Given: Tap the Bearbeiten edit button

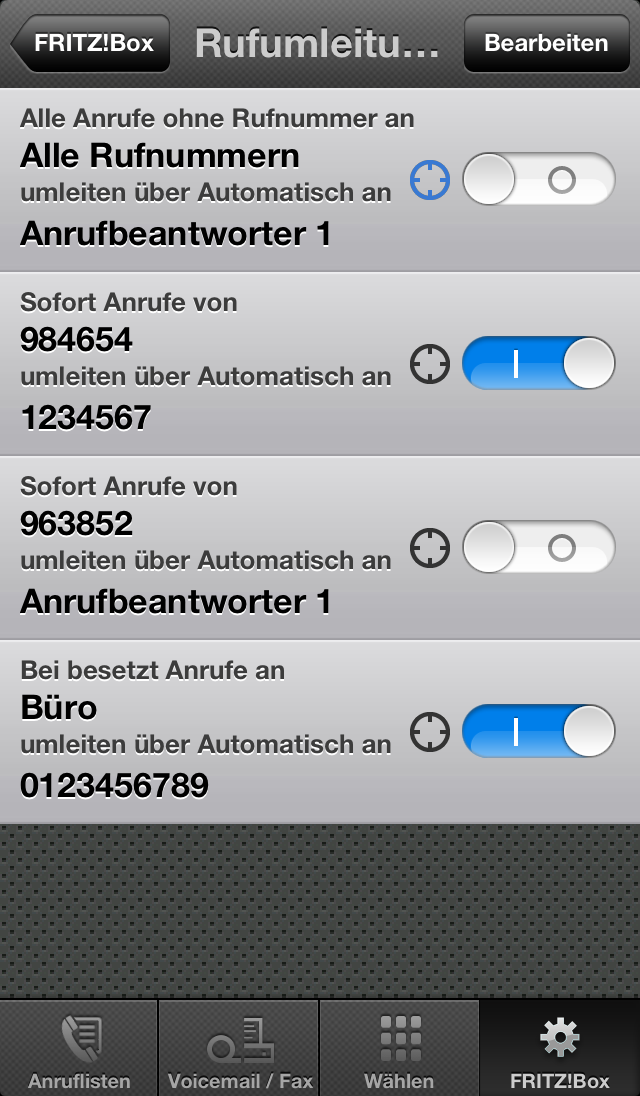Looking at the screenshot, I should coord(546,44).
